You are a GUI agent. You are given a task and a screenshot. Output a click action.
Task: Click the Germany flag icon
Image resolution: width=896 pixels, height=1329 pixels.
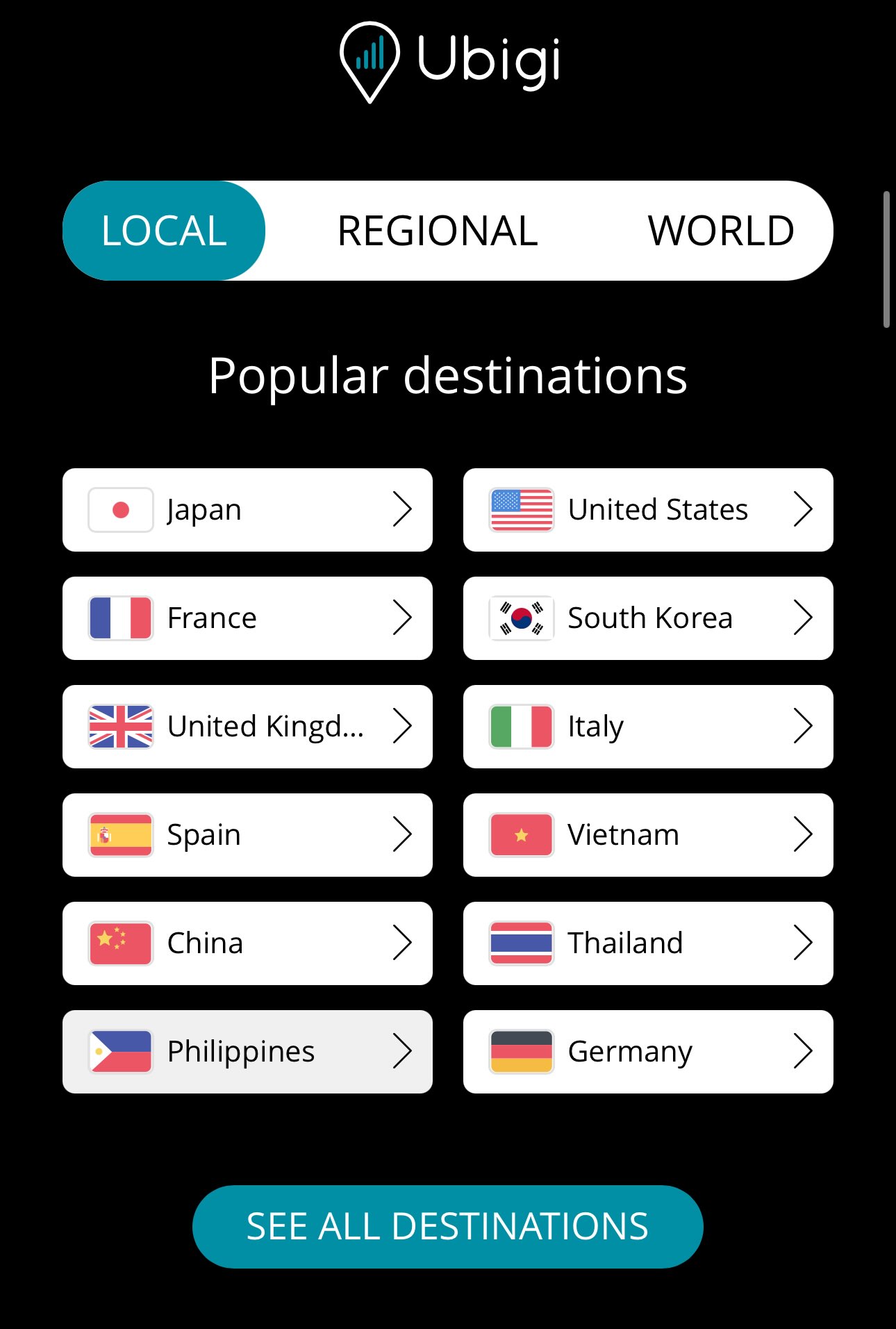(522, 1051)
